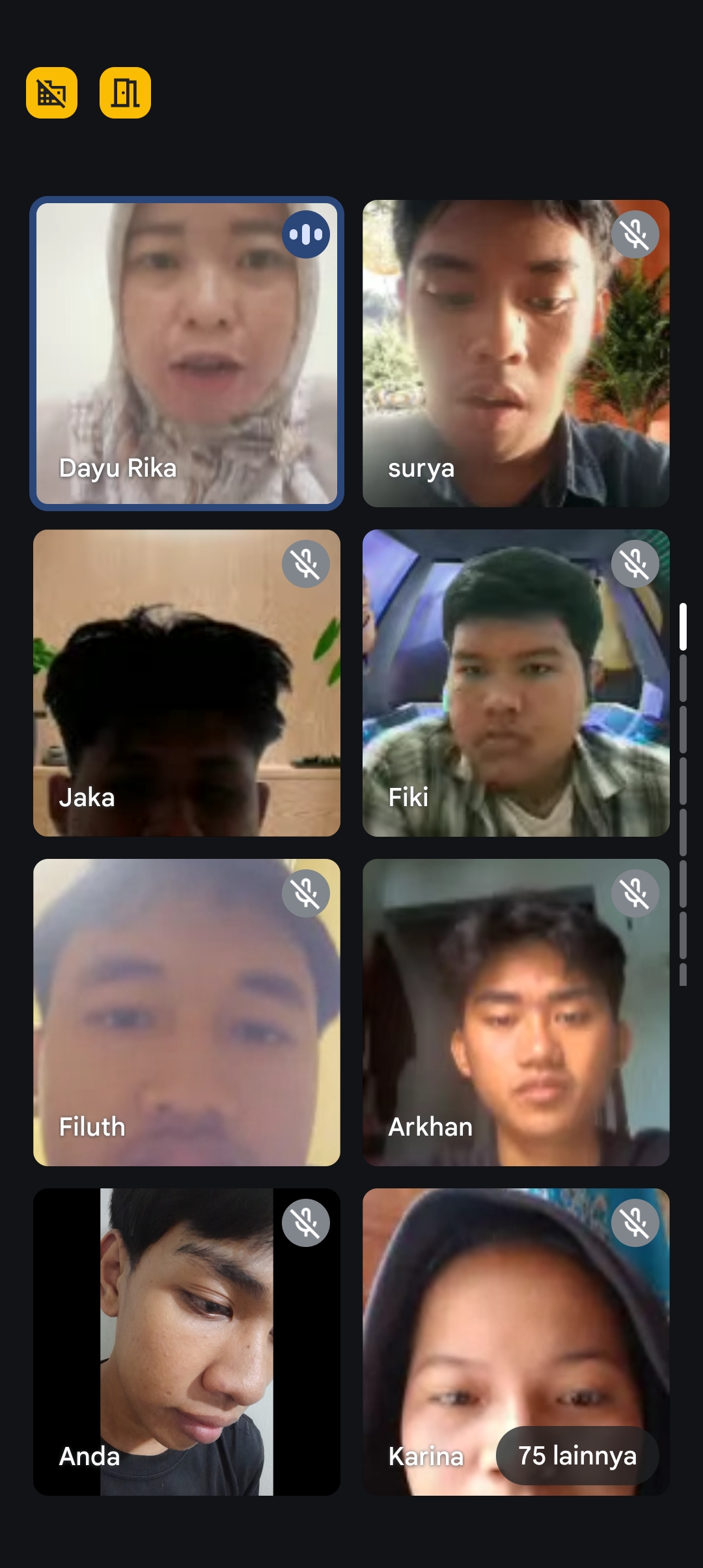Open Anda's video tile
Screen dimensions: 703x1568
(x=187, y=1342)
